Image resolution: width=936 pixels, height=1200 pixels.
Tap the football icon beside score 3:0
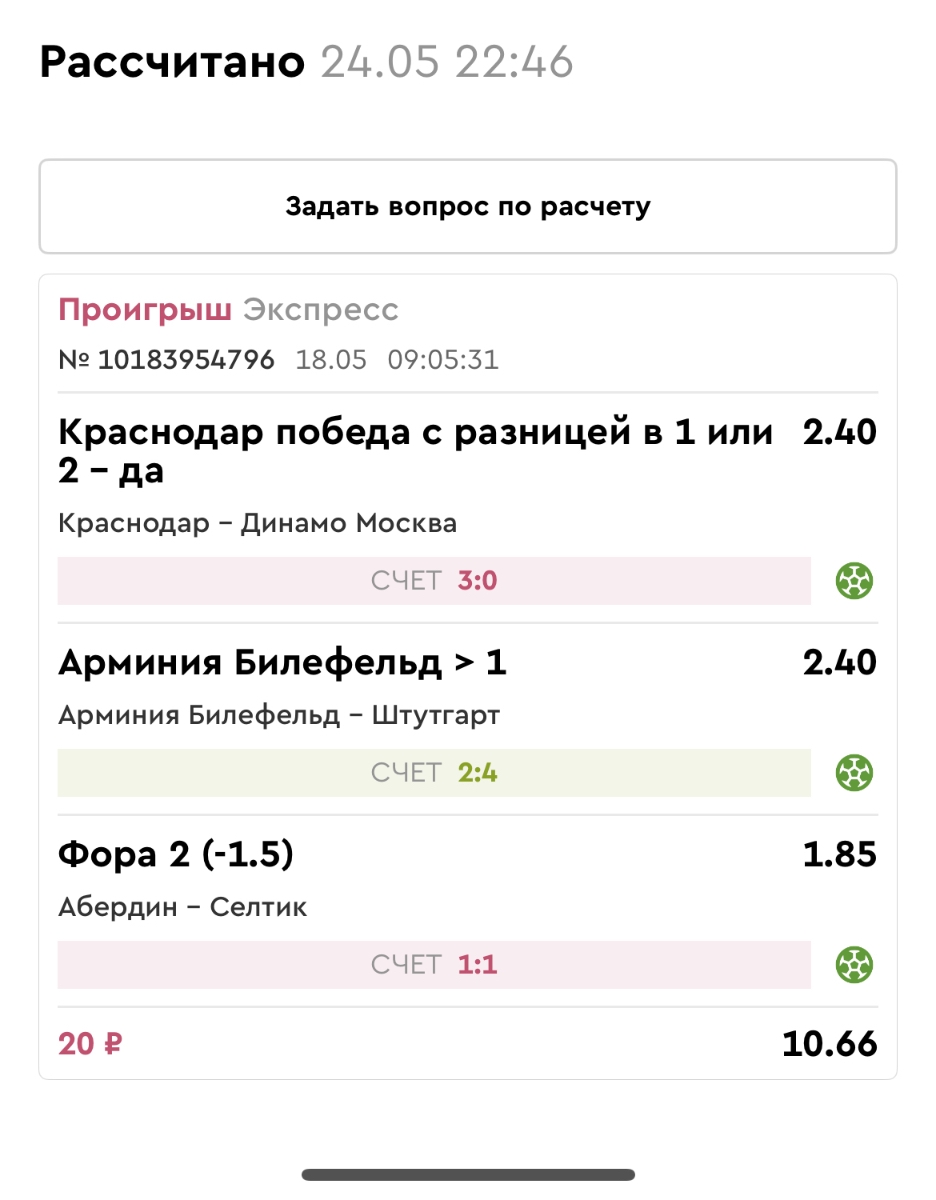[x=854, y=581]
